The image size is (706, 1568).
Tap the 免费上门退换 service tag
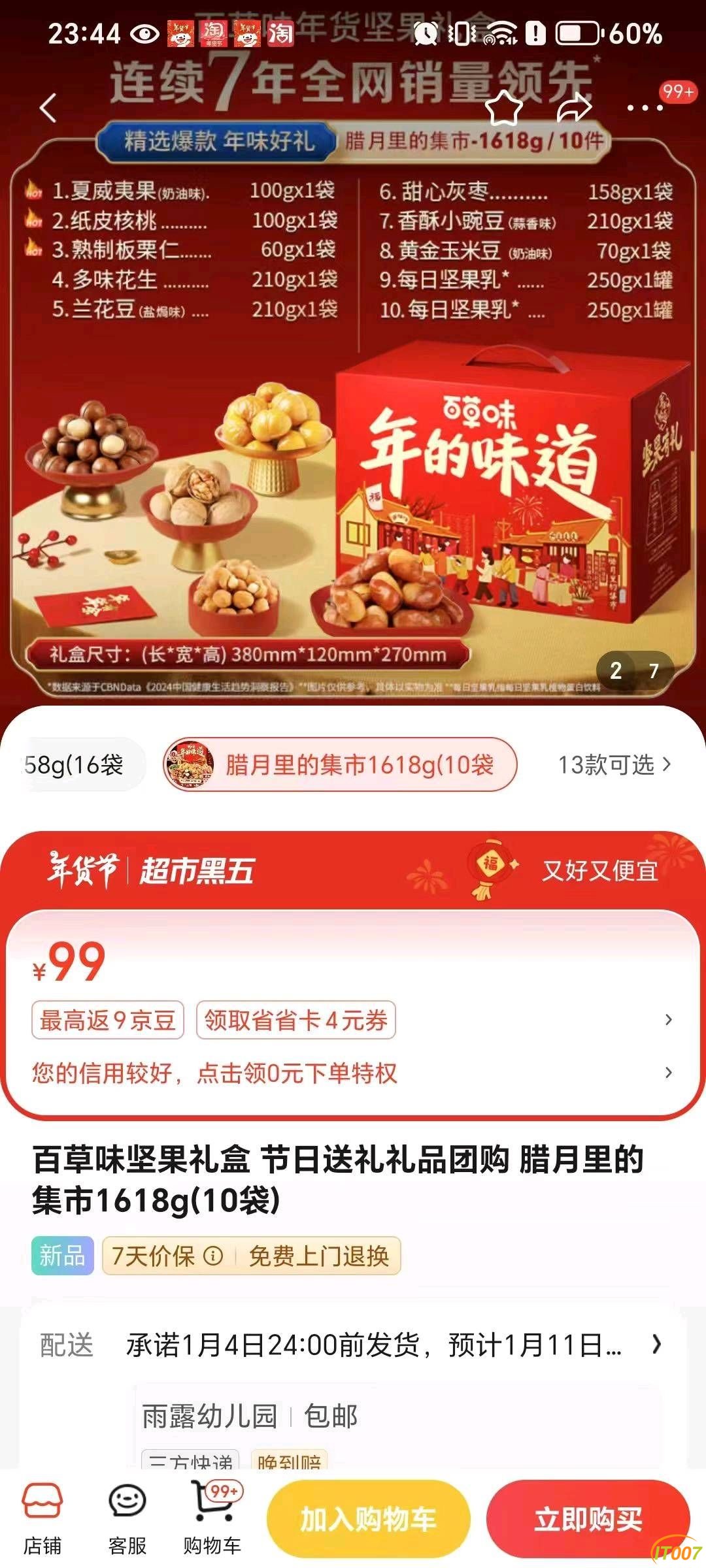pos(319,1256)
